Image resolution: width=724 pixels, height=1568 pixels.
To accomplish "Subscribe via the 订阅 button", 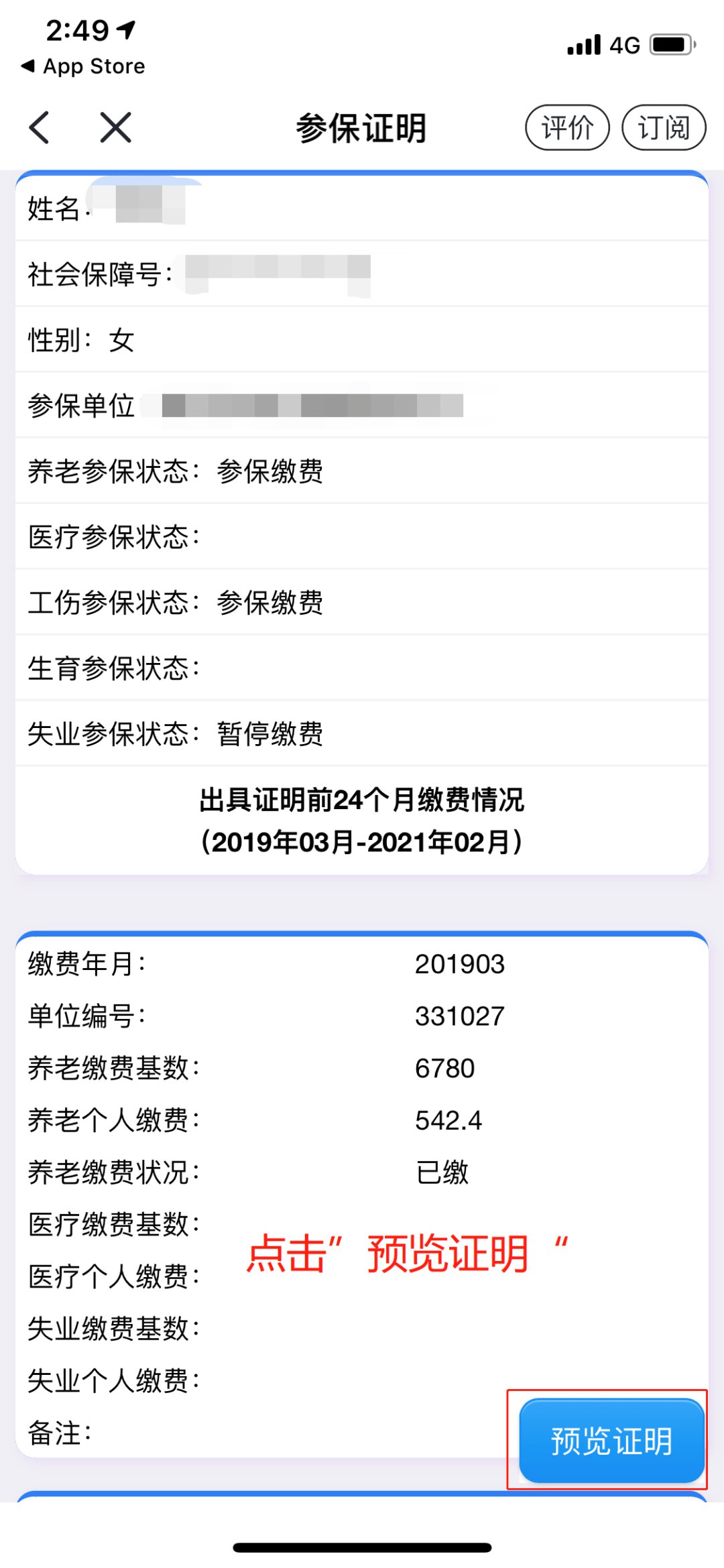I will click(x=664, y=127).
